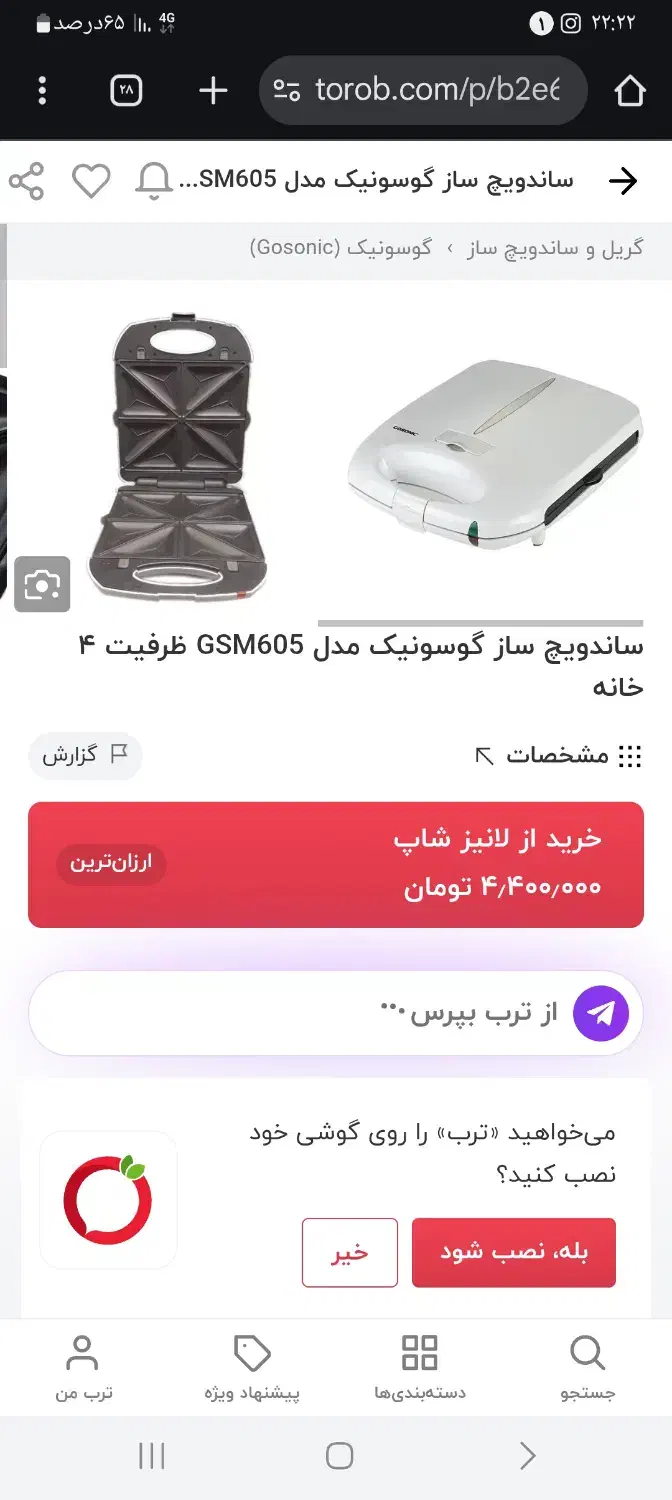The height and width of the screenshot is (1500, 672).
Task: Report this product with گزارش
Action: (85, 755)
